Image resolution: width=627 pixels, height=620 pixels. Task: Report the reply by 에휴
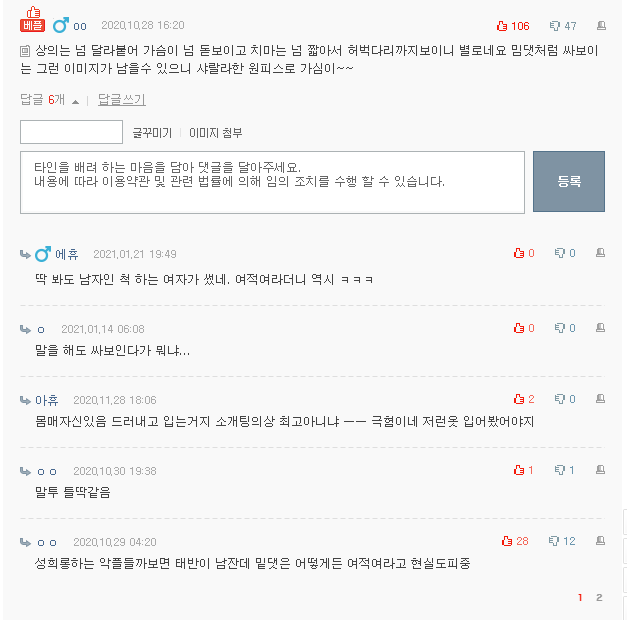point(602,254)
